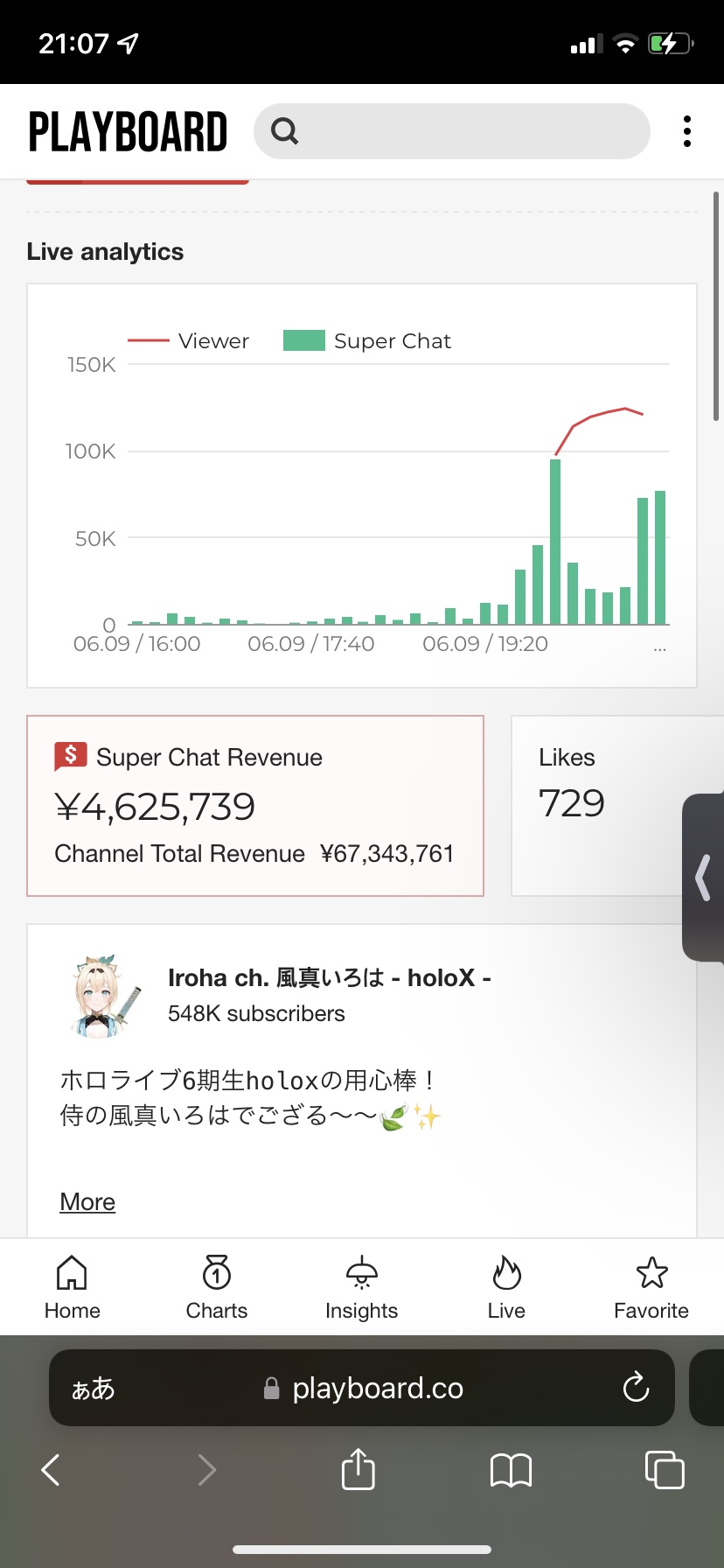Go to the Live tab

(x=506, y=1287)
